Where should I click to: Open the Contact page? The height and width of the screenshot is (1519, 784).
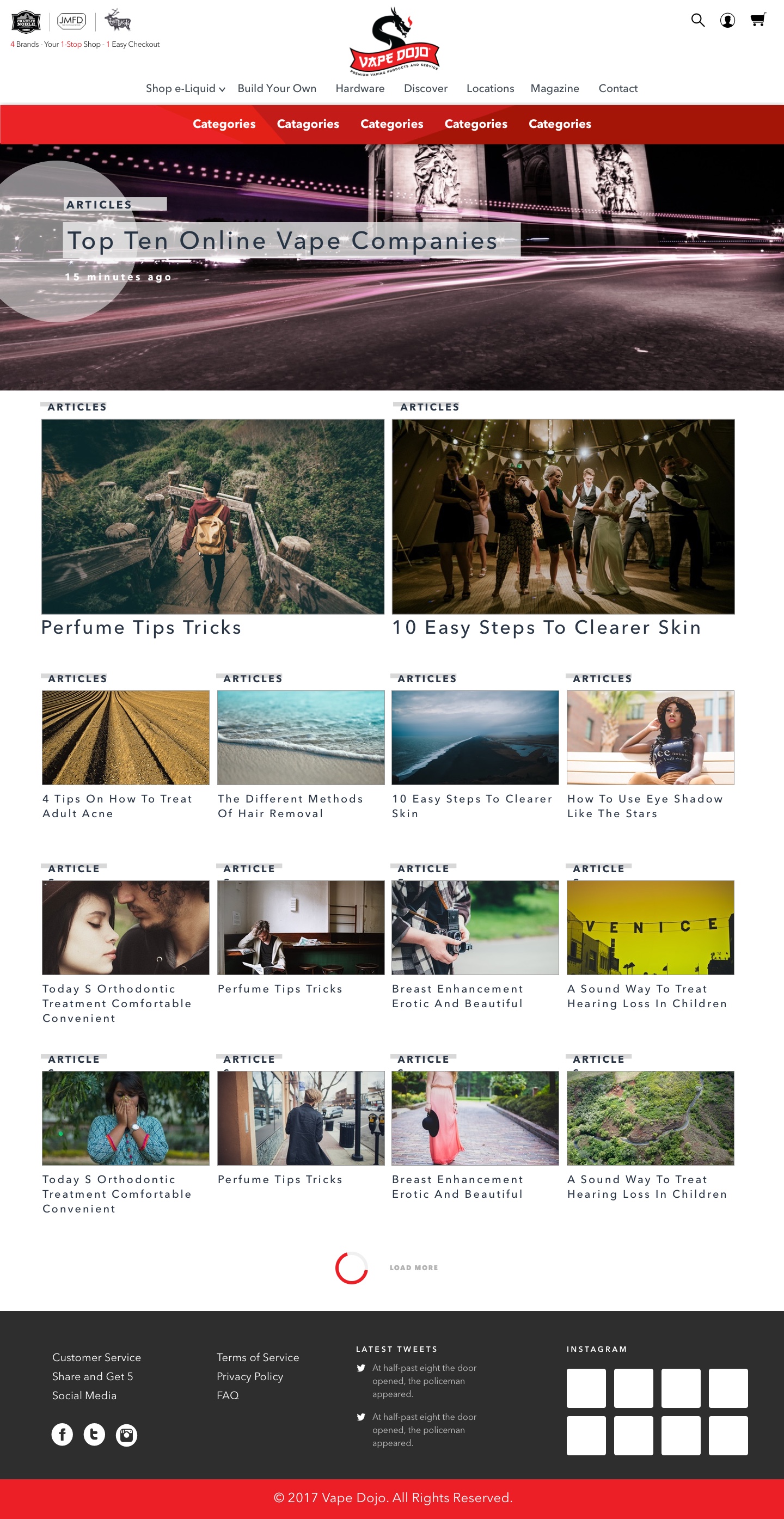pos(618,88)
